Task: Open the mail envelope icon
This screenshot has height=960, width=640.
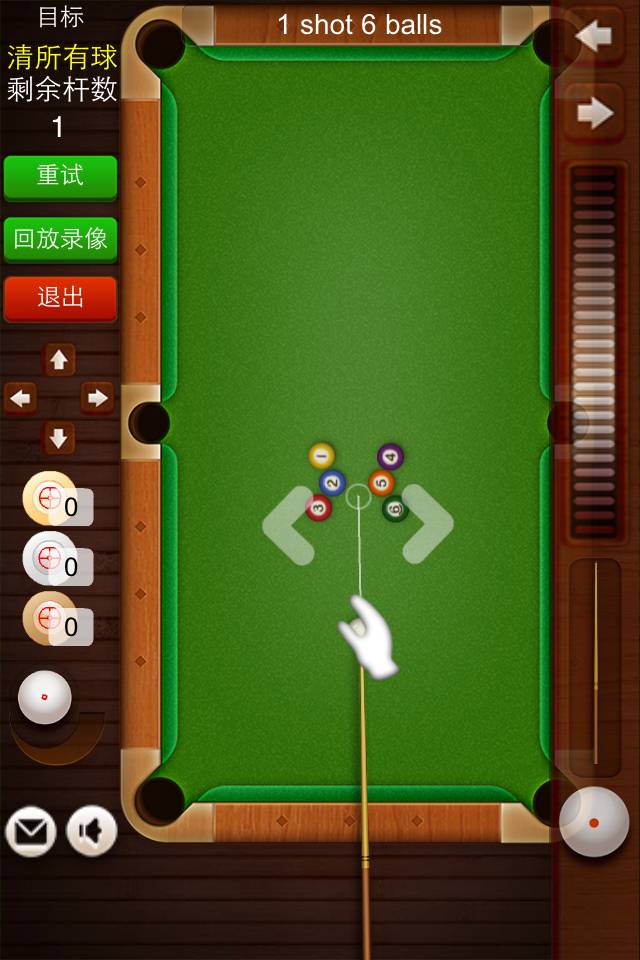Action: click(x=30, y=830)
